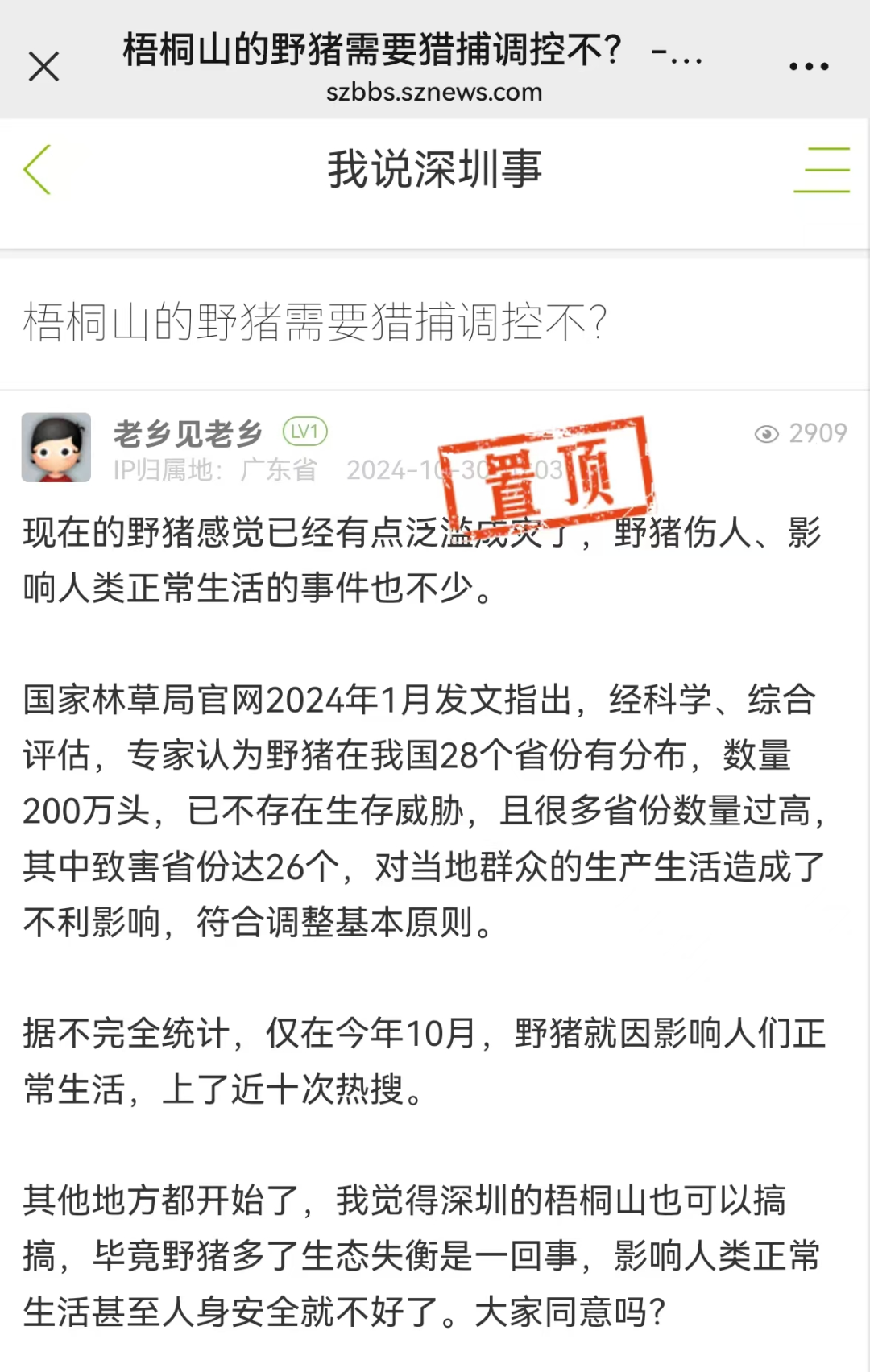Screen dimensions: 870x1372
Task: Open the username 老乡见老乡
Action: tap(188, 434)
